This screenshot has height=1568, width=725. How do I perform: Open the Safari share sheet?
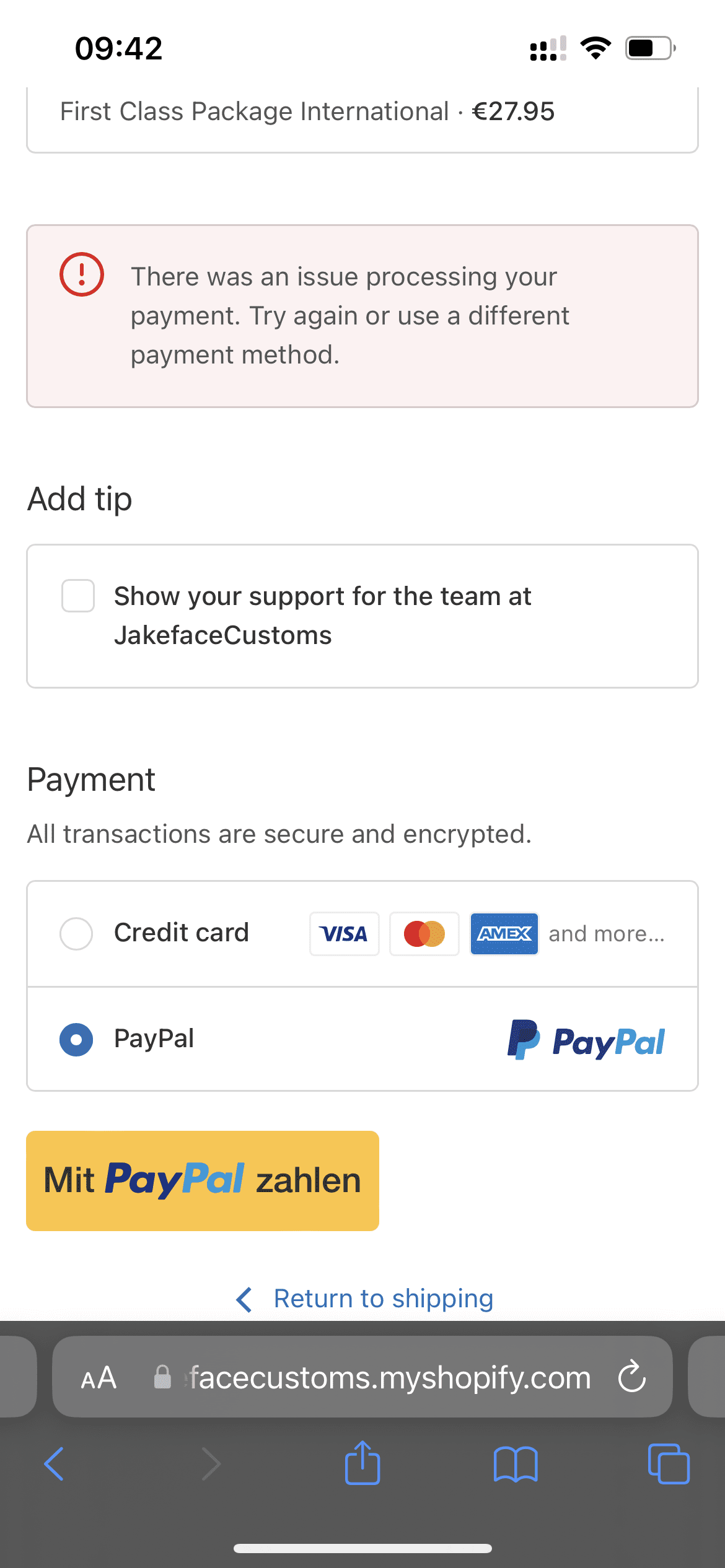362,1462
